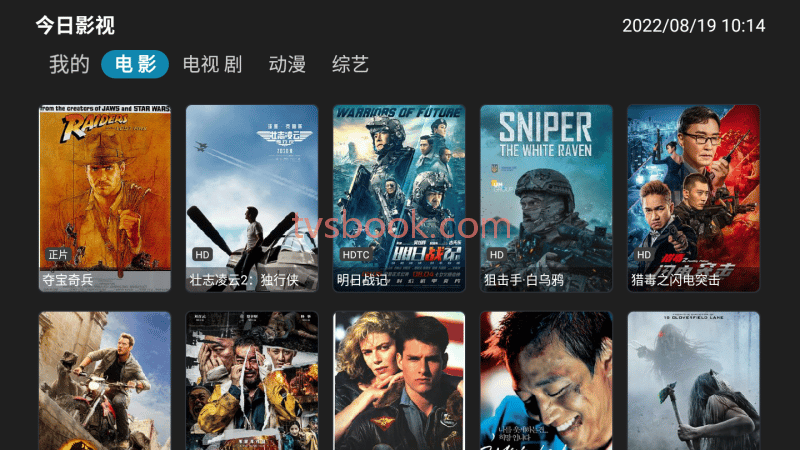Go to the 综艺 tab
Screen dimensions: 800x450
click(x=351, y=65)
